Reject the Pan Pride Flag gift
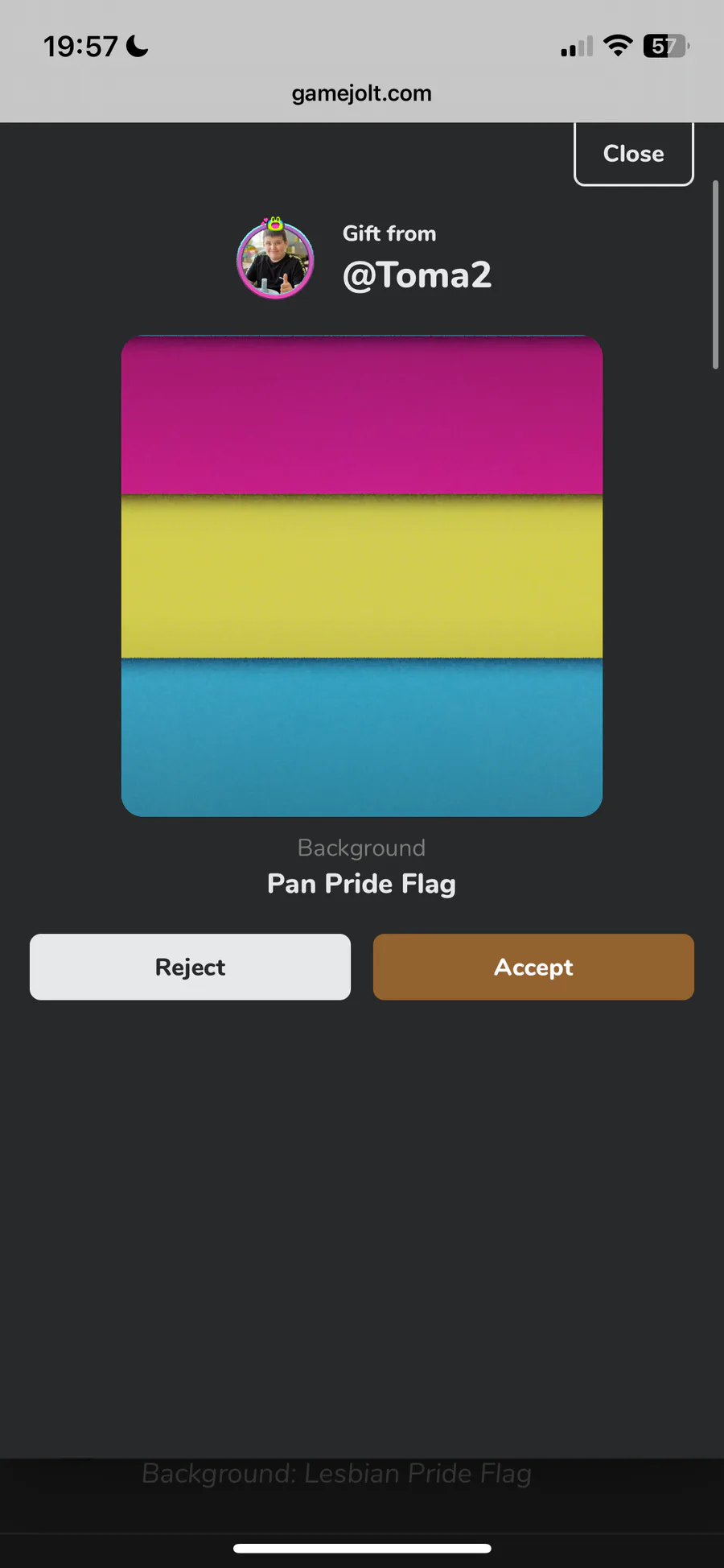 190,967
